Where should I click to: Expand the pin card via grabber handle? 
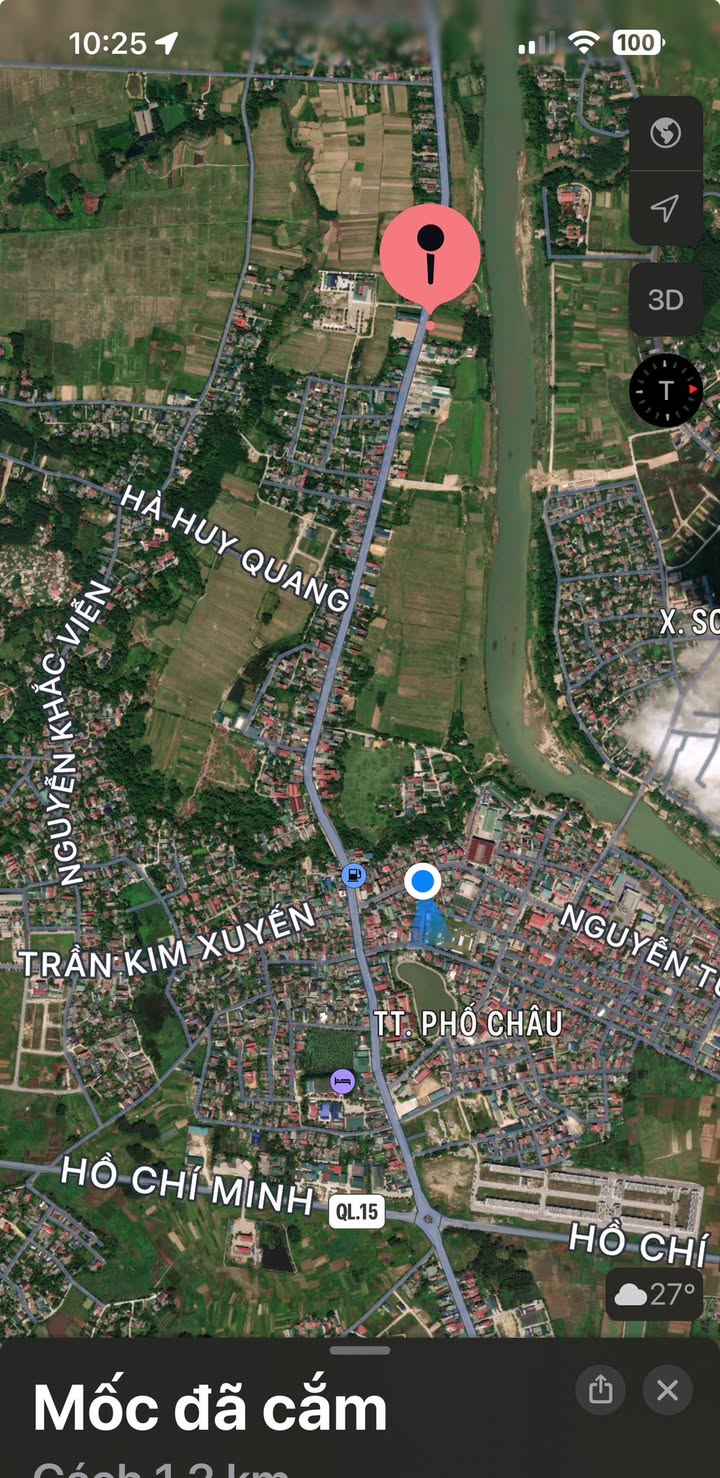(360, 1350)
